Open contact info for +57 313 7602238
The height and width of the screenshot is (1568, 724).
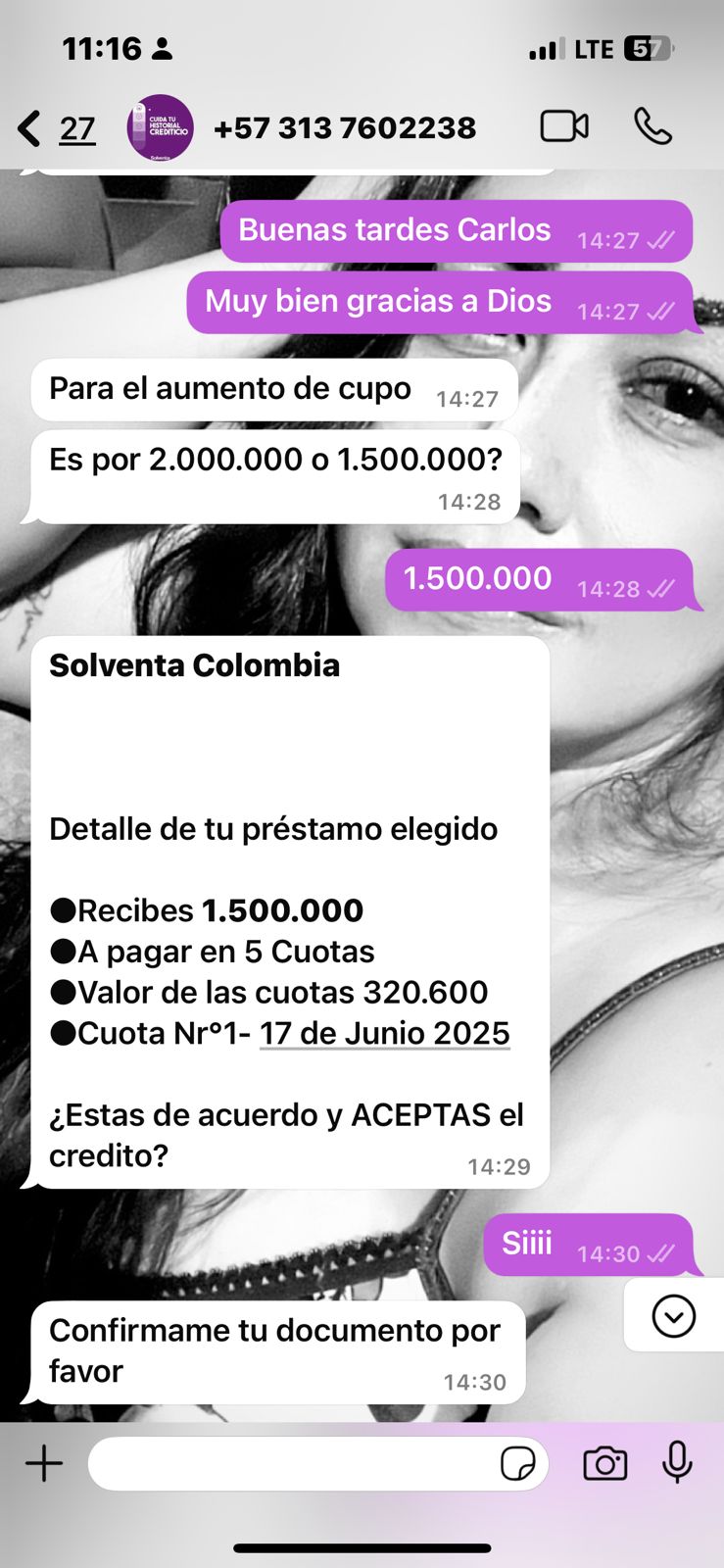tap(344, 128)
